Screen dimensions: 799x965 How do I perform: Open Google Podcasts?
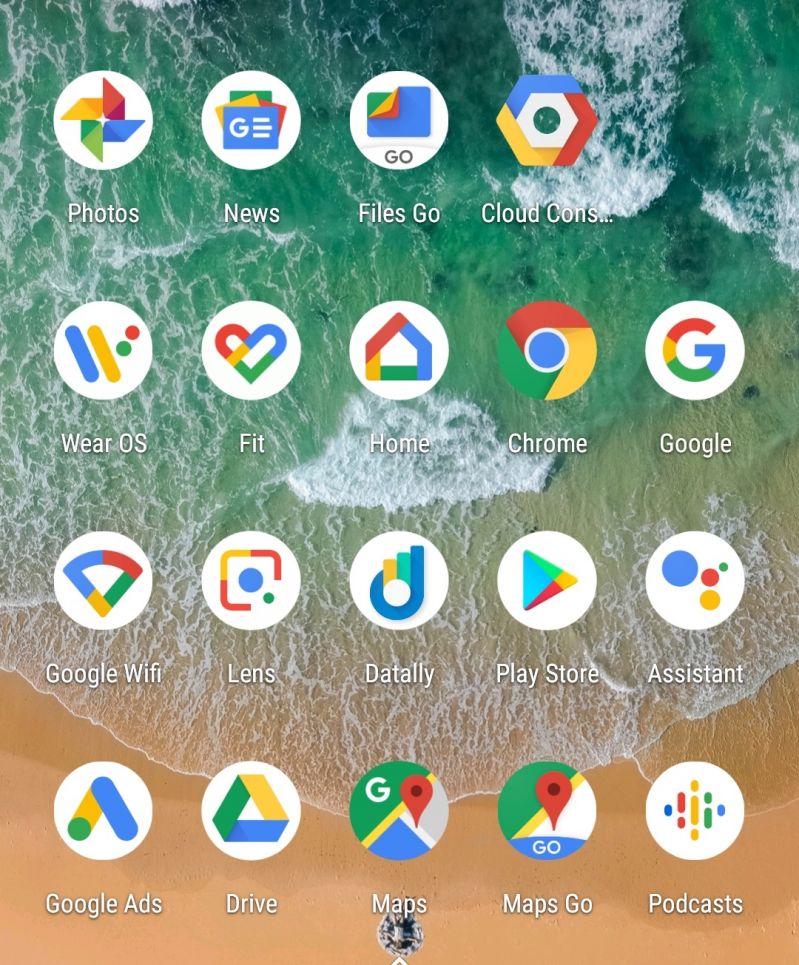[695, 810]
